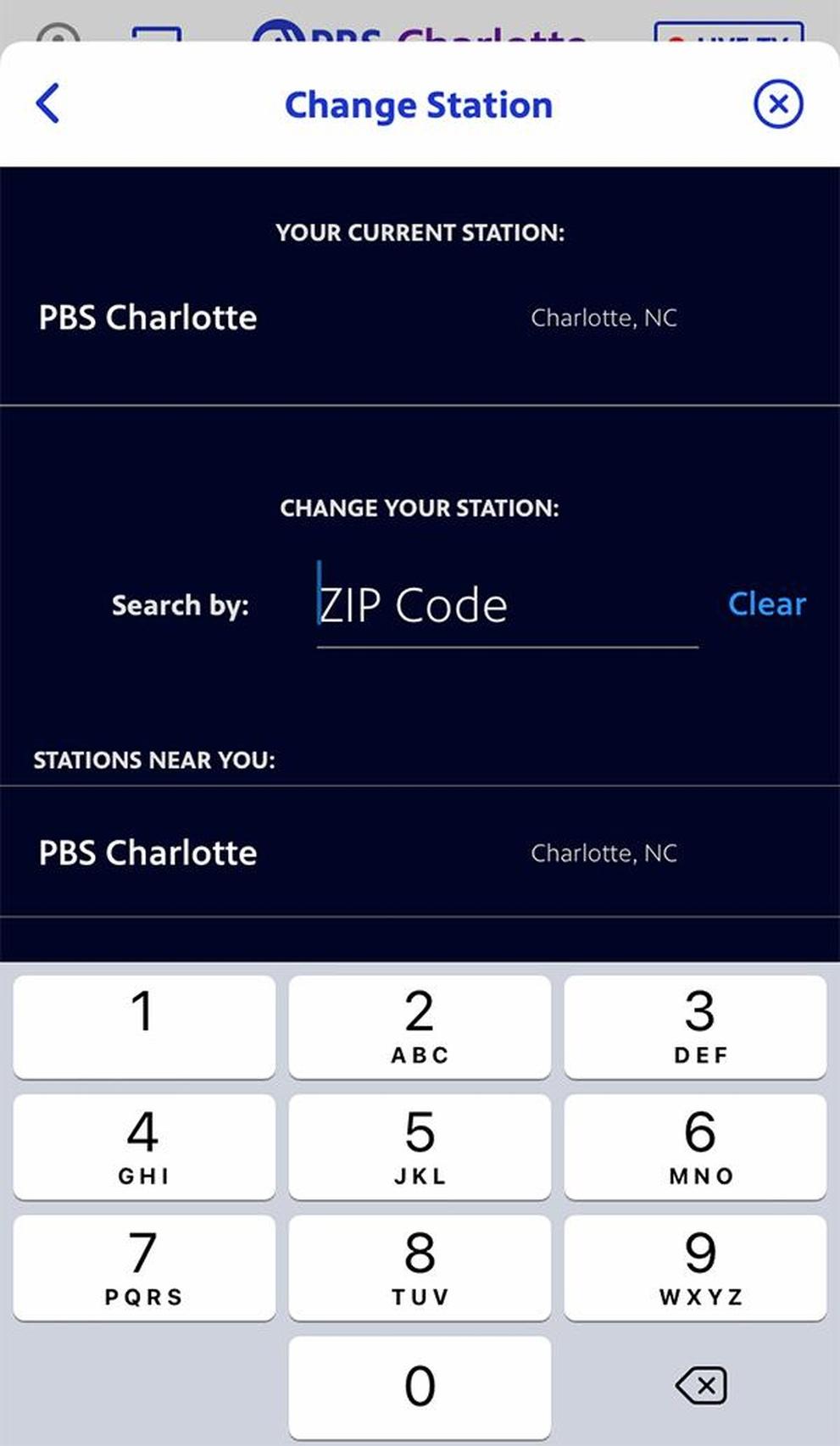Delete last digit with backspace key

coord(700,1387)
